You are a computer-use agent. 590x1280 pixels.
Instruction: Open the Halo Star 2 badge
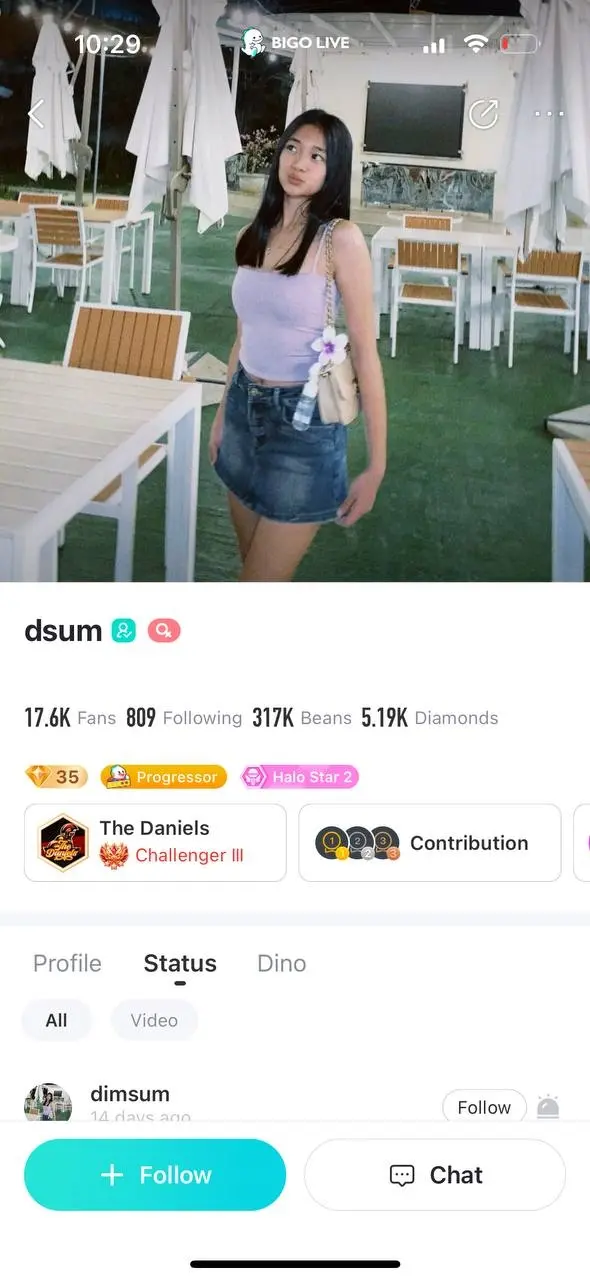pos(299,777)
